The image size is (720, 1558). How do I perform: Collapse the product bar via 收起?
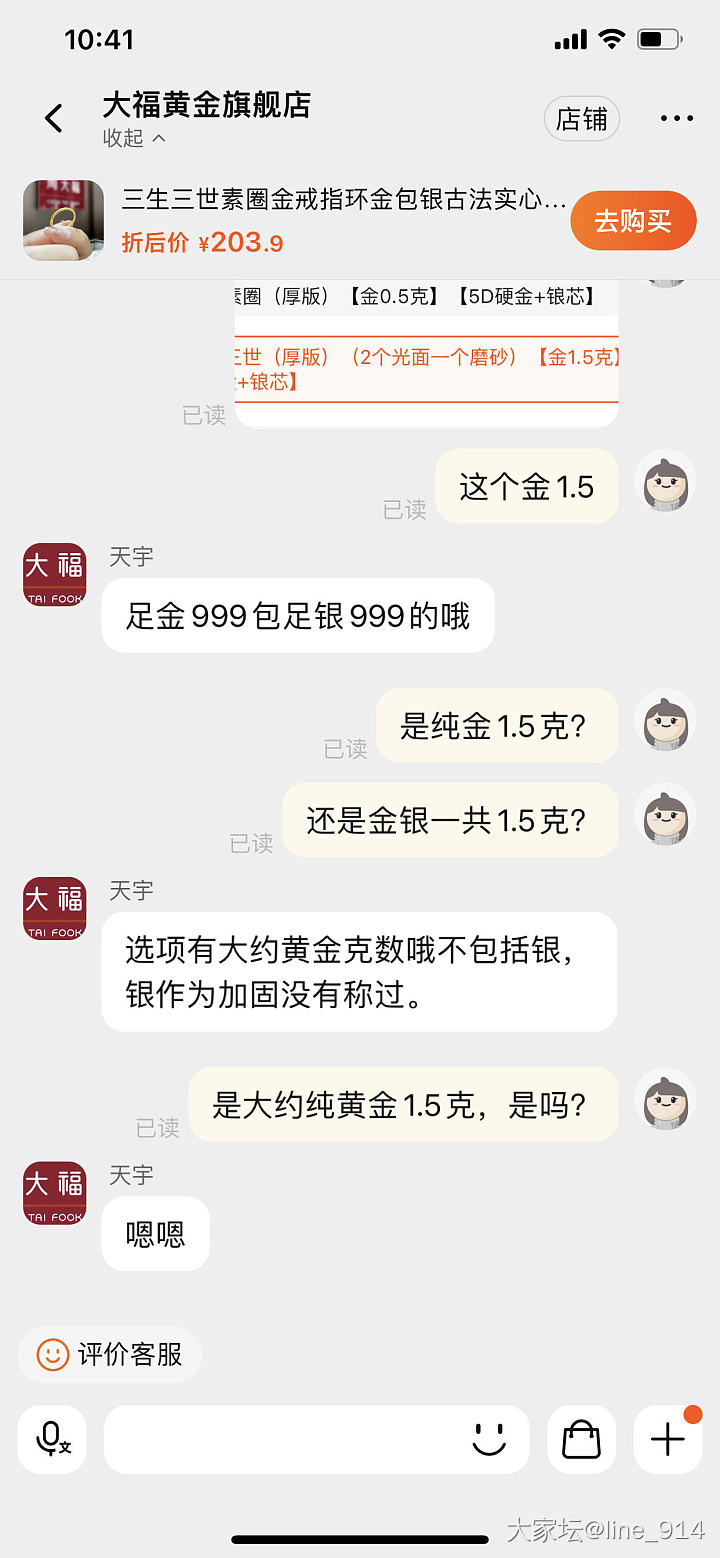[x=134, y=139]
